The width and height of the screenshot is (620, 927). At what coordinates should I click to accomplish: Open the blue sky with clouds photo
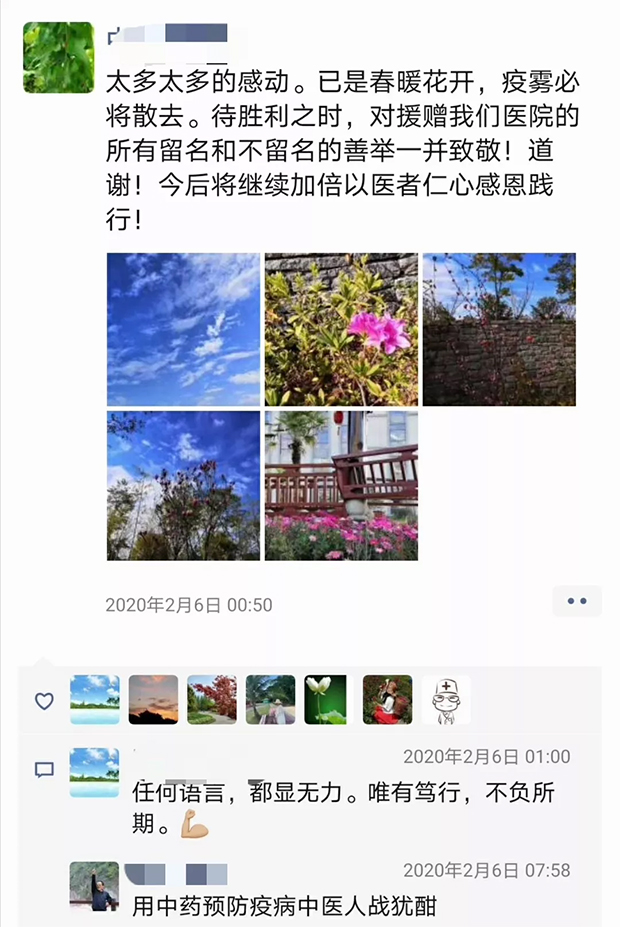[x=183, y=329]
